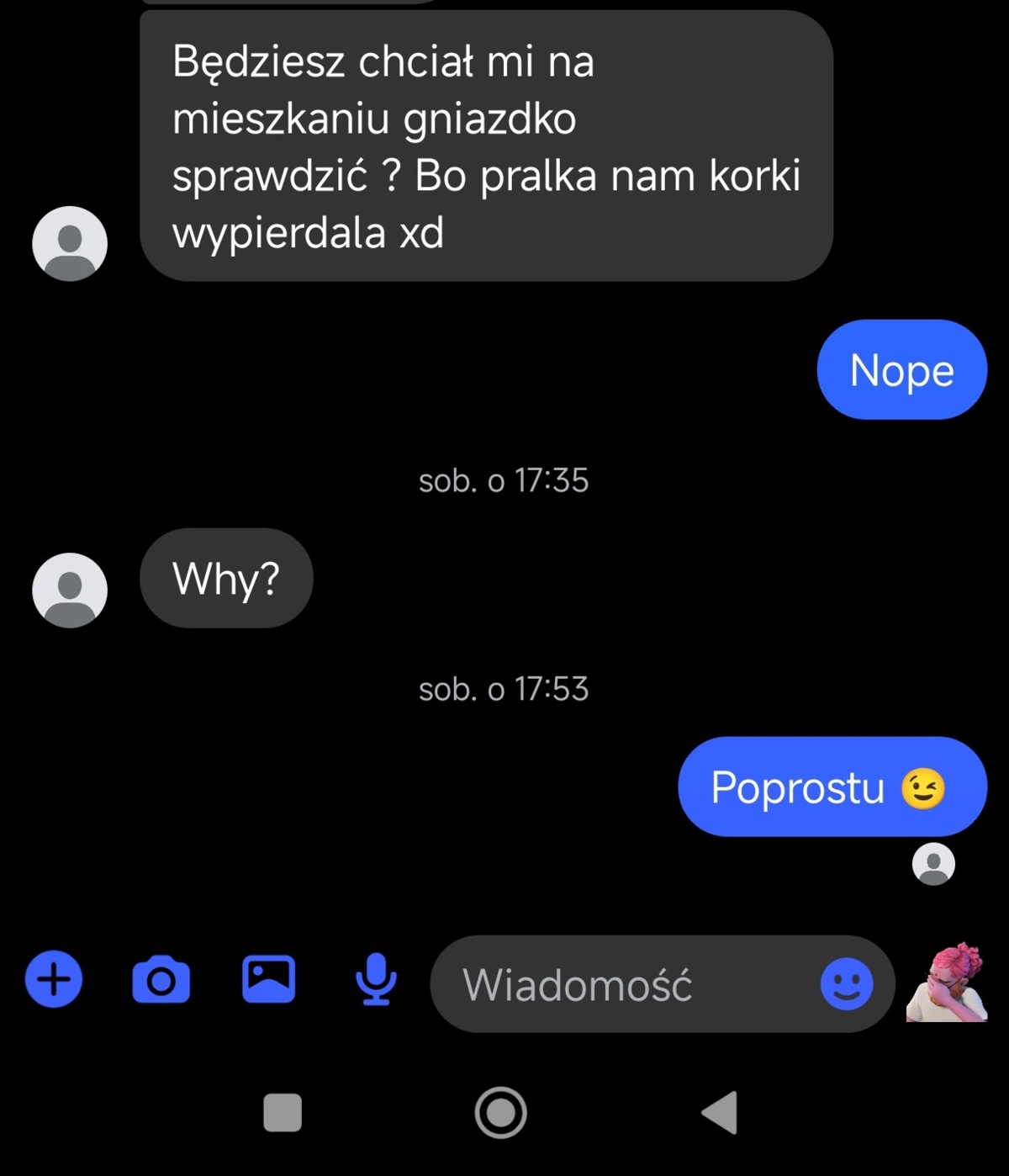The image size is (1009, 1176).
Task: Open the gallery image picker
Action: pyautogui.click(x=268, y=979)
